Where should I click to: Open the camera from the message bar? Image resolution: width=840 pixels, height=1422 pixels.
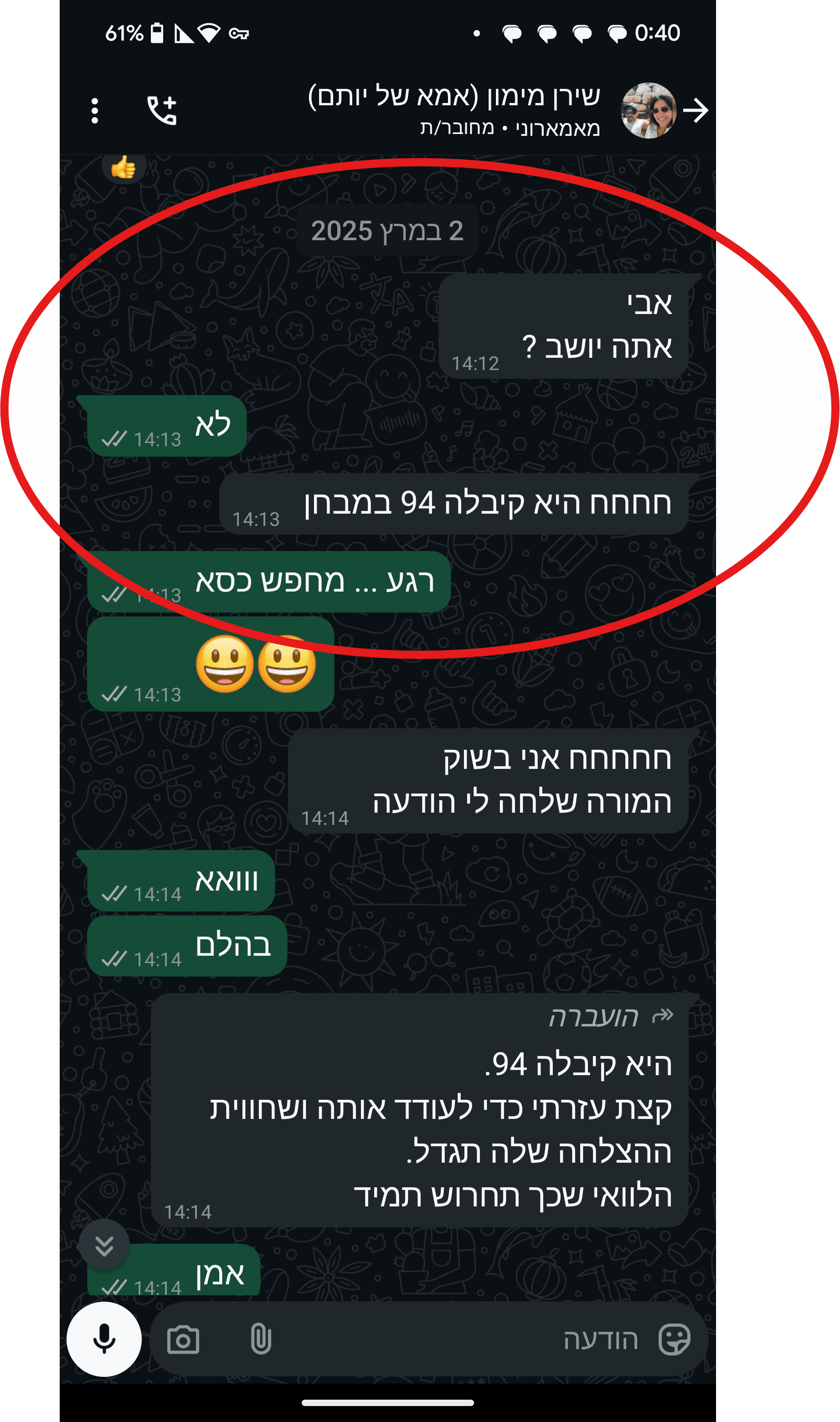tap(183, 1340)
